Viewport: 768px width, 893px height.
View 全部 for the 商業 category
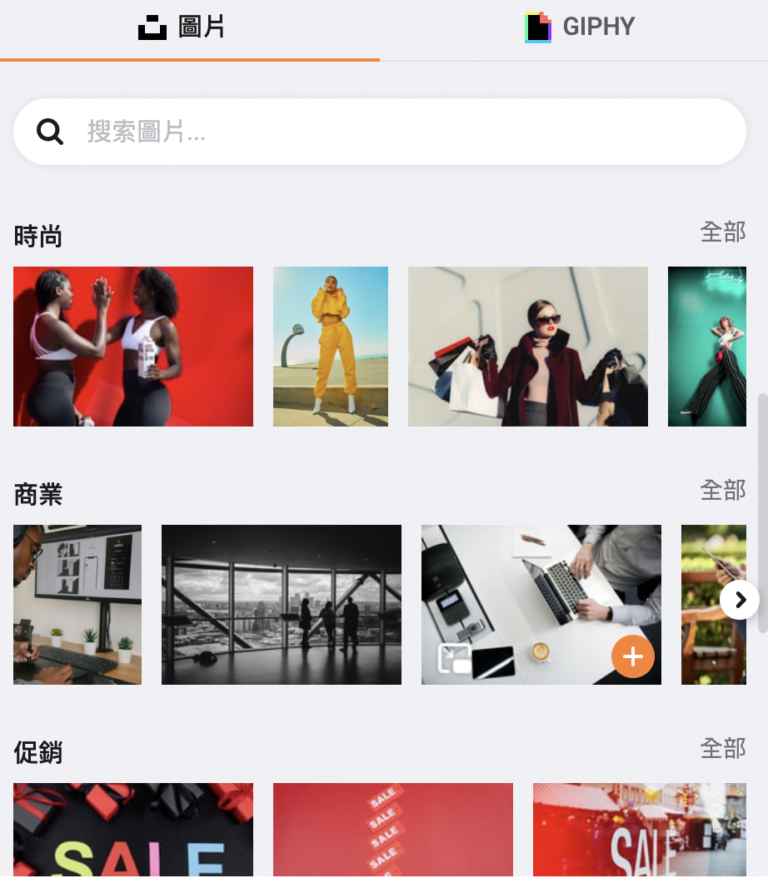[722, 490]
